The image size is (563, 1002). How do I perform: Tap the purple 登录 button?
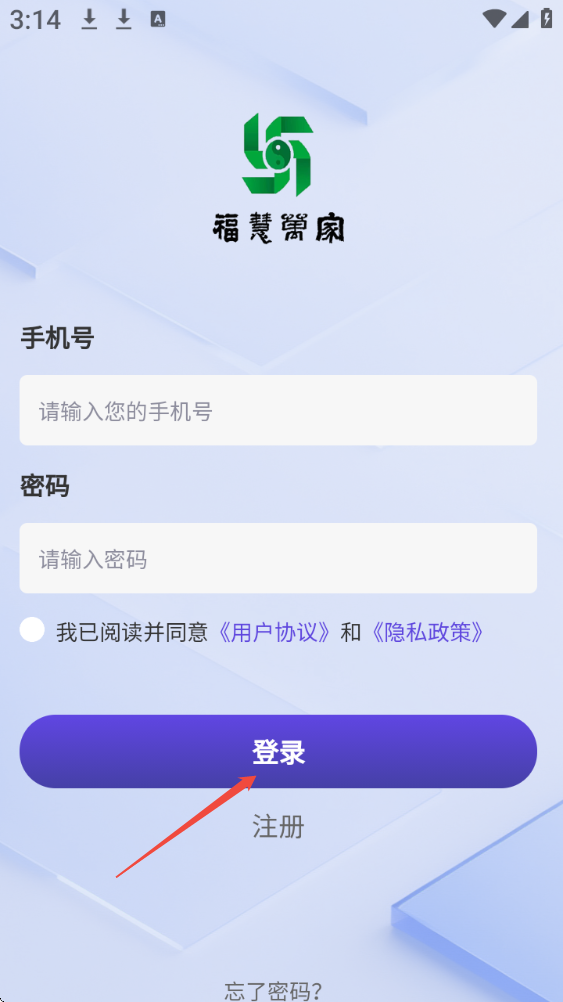[x=278, y=752]
